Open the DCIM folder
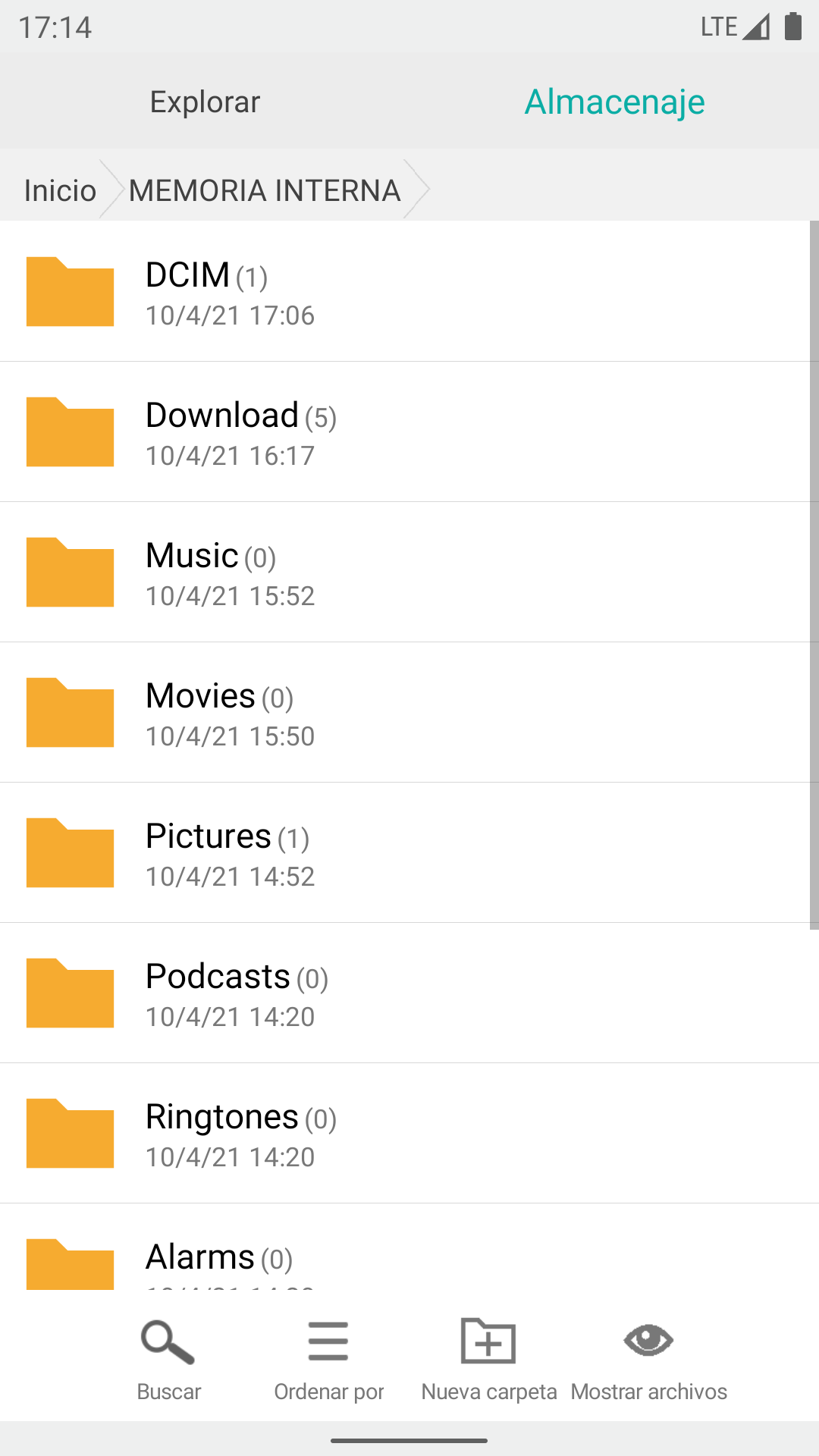 405,291
